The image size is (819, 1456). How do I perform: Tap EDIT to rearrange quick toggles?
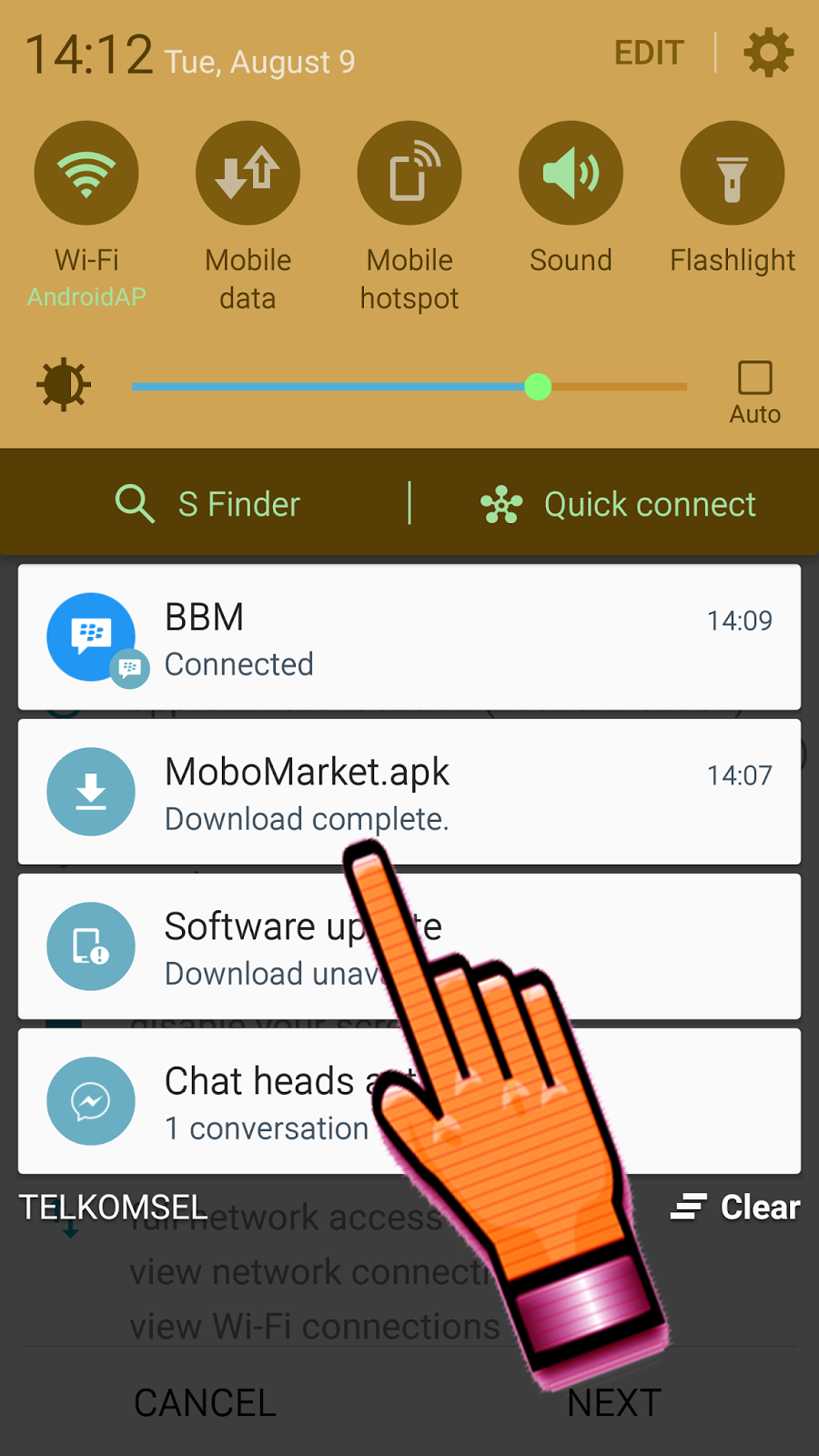[x=649, y=53]
